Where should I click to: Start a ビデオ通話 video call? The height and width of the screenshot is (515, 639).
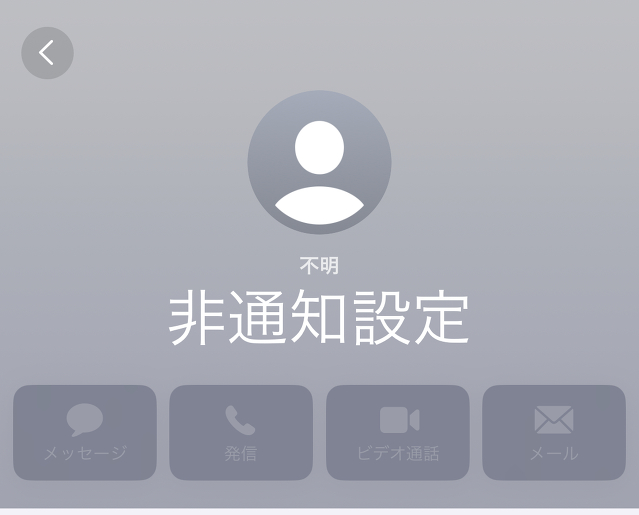click(398, 432)
